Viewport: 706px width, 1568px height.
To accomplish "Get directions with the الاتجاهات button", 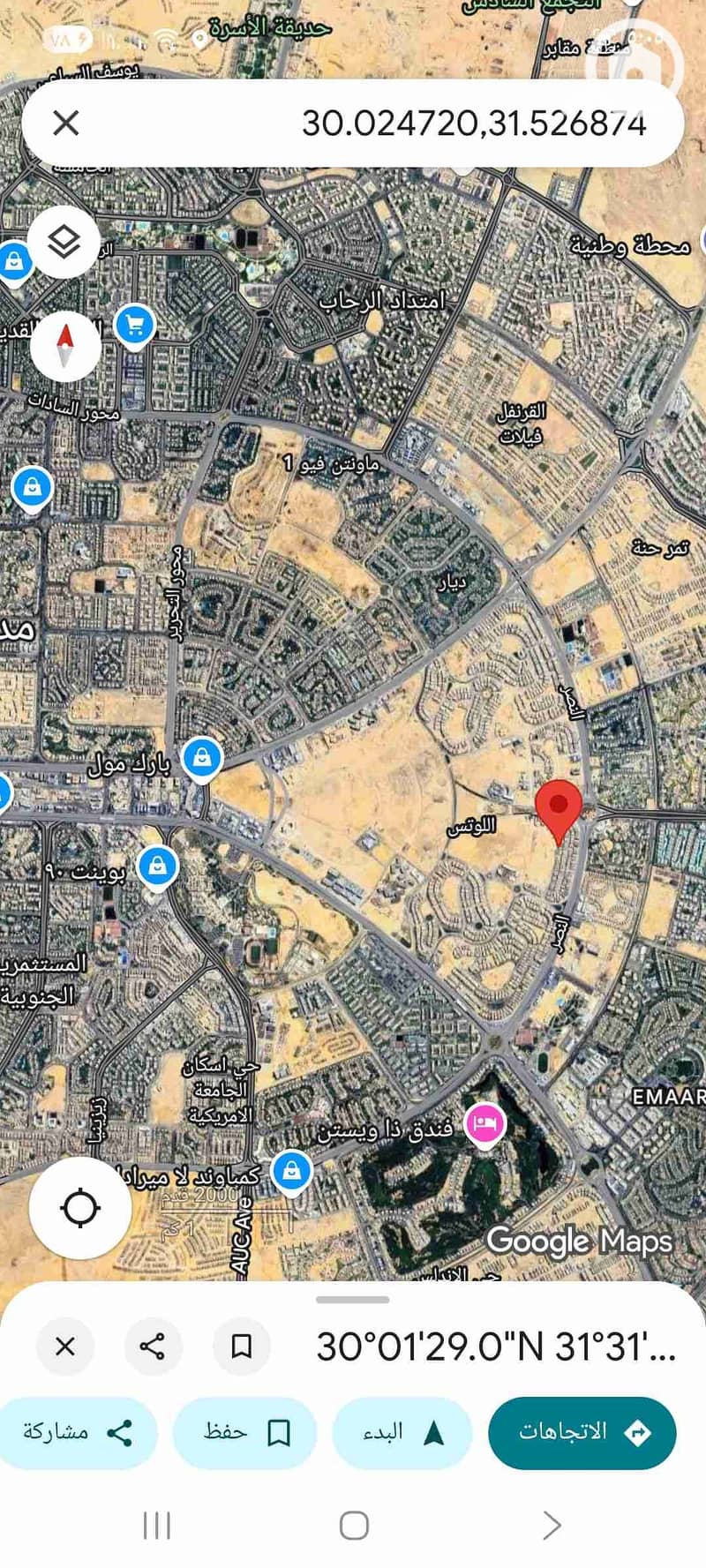I will 582,1432.
